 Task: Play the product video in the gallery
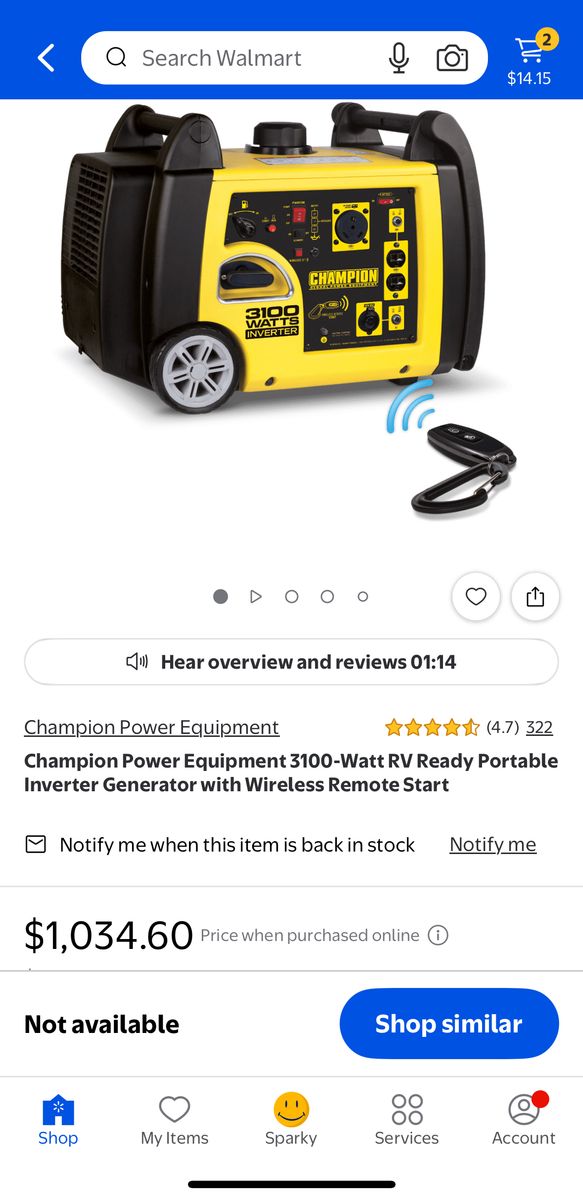pos(256,597)
